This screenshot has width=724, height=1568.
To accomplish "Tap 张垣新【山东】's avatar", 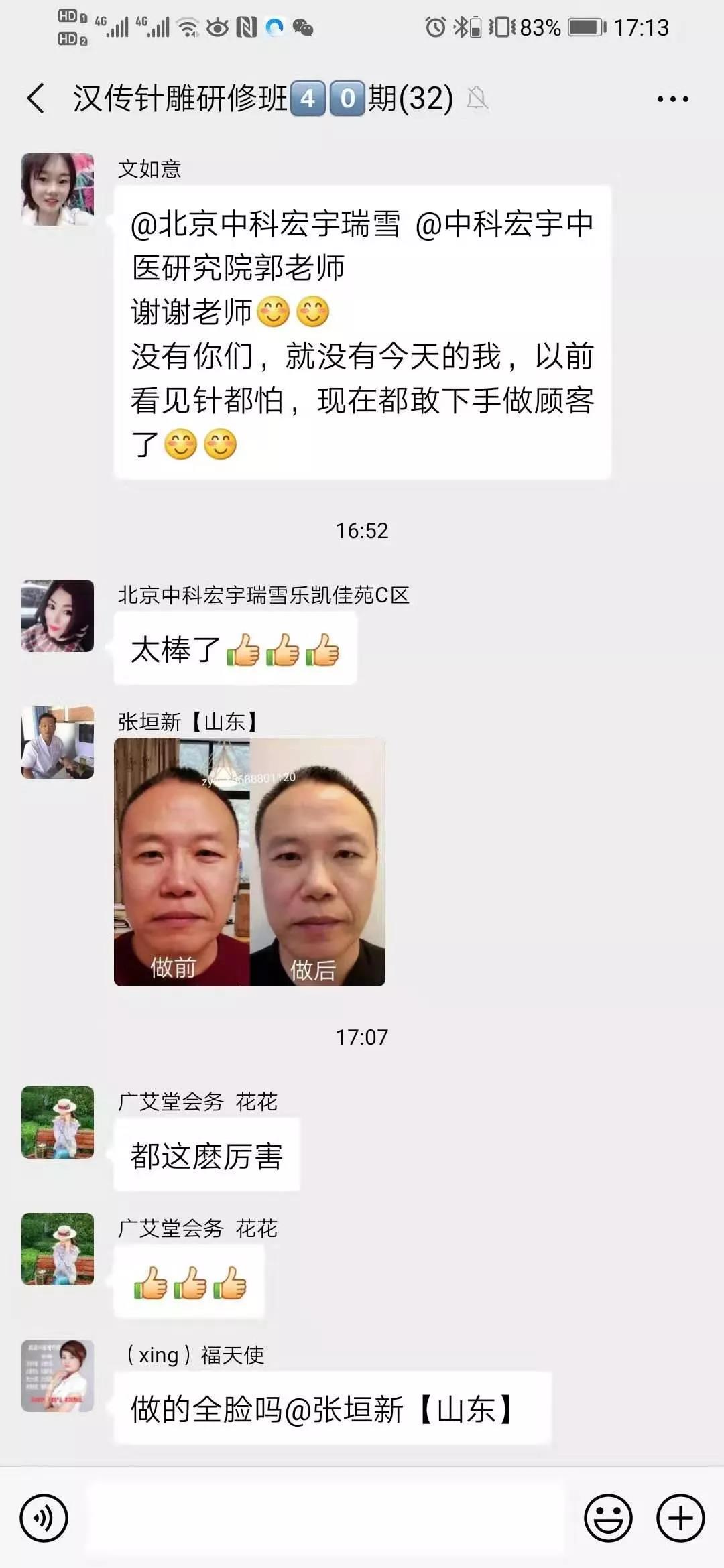I will pos(58,742).
